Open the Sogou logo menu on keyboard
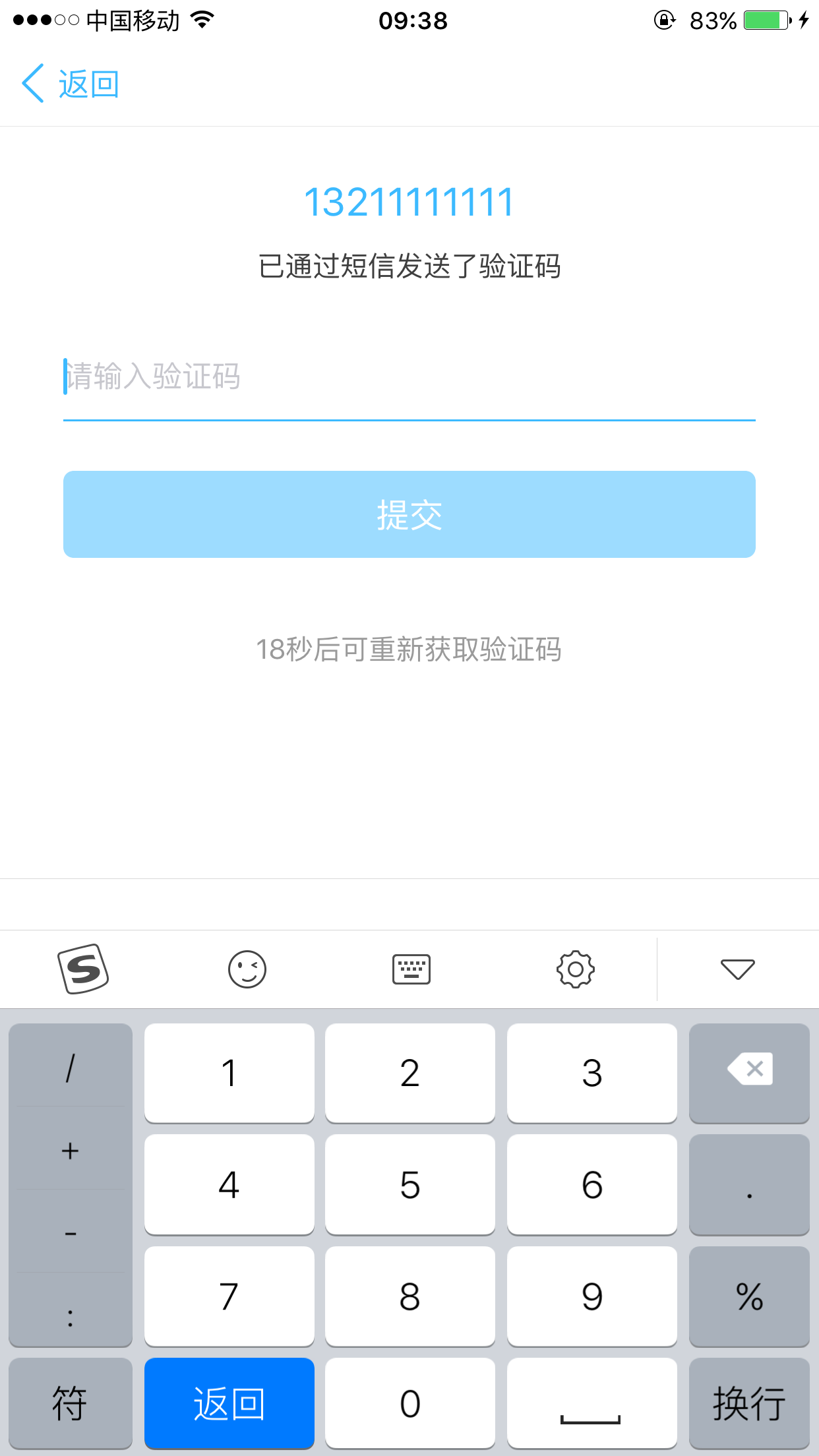Viewport: 819px width, 1456px height. [x=83, y=969]
